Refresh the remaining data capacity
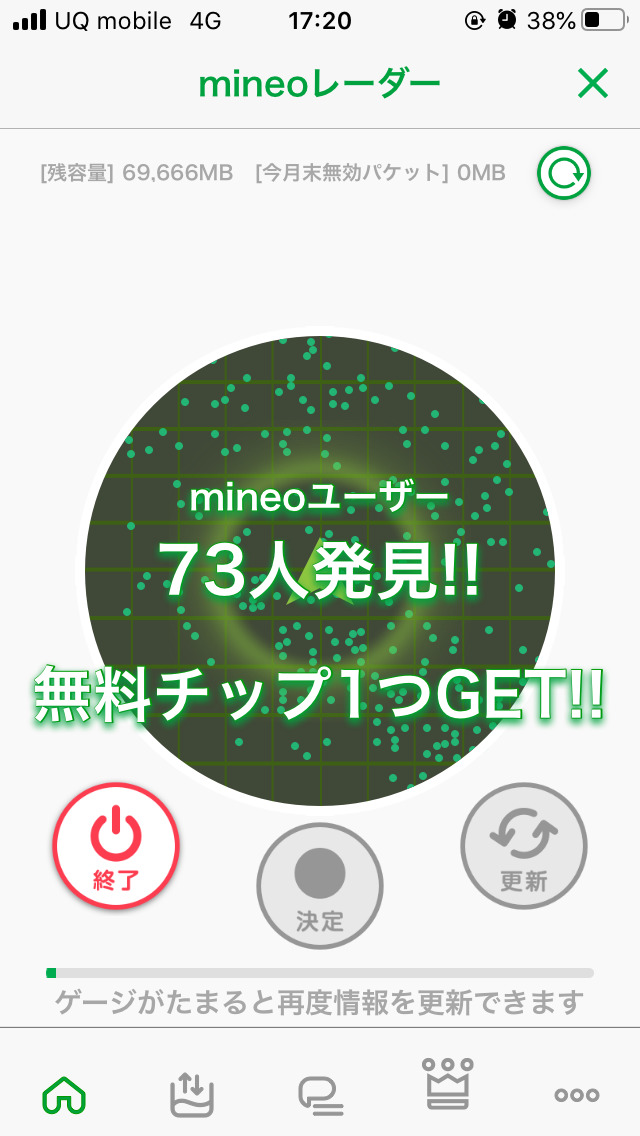 (x=564, y=174)
